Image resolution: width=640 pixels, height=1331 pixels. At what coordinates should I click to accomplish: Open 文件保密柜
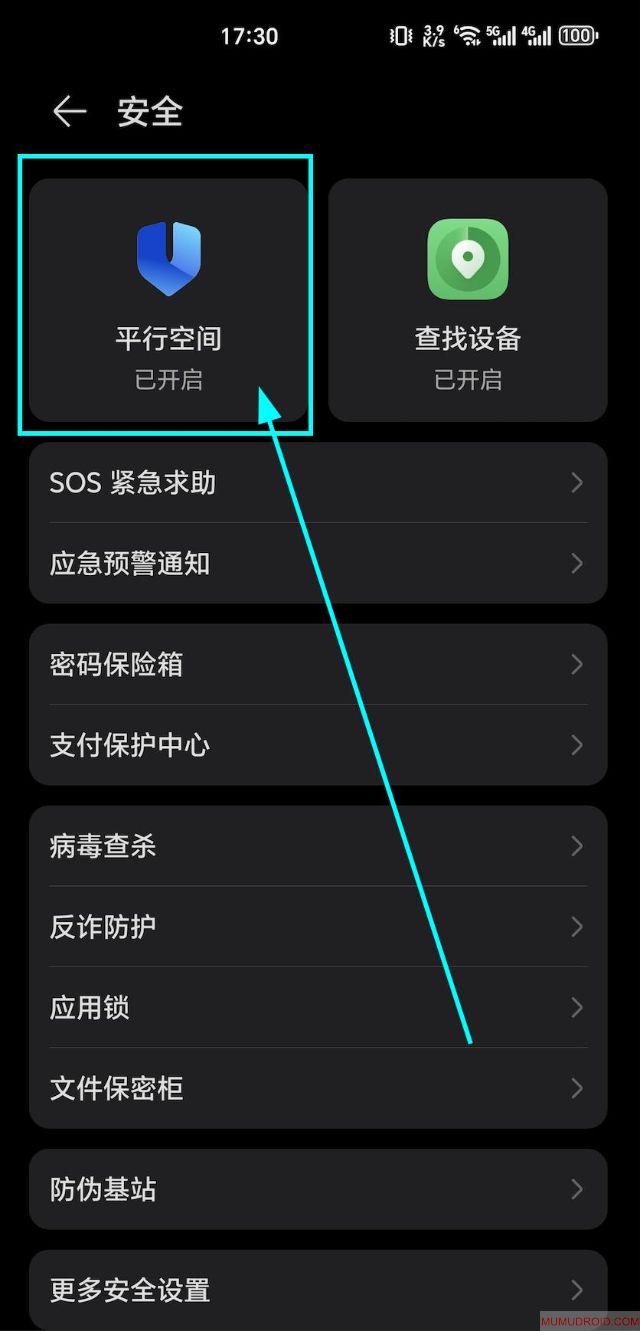pos(318,1088)
